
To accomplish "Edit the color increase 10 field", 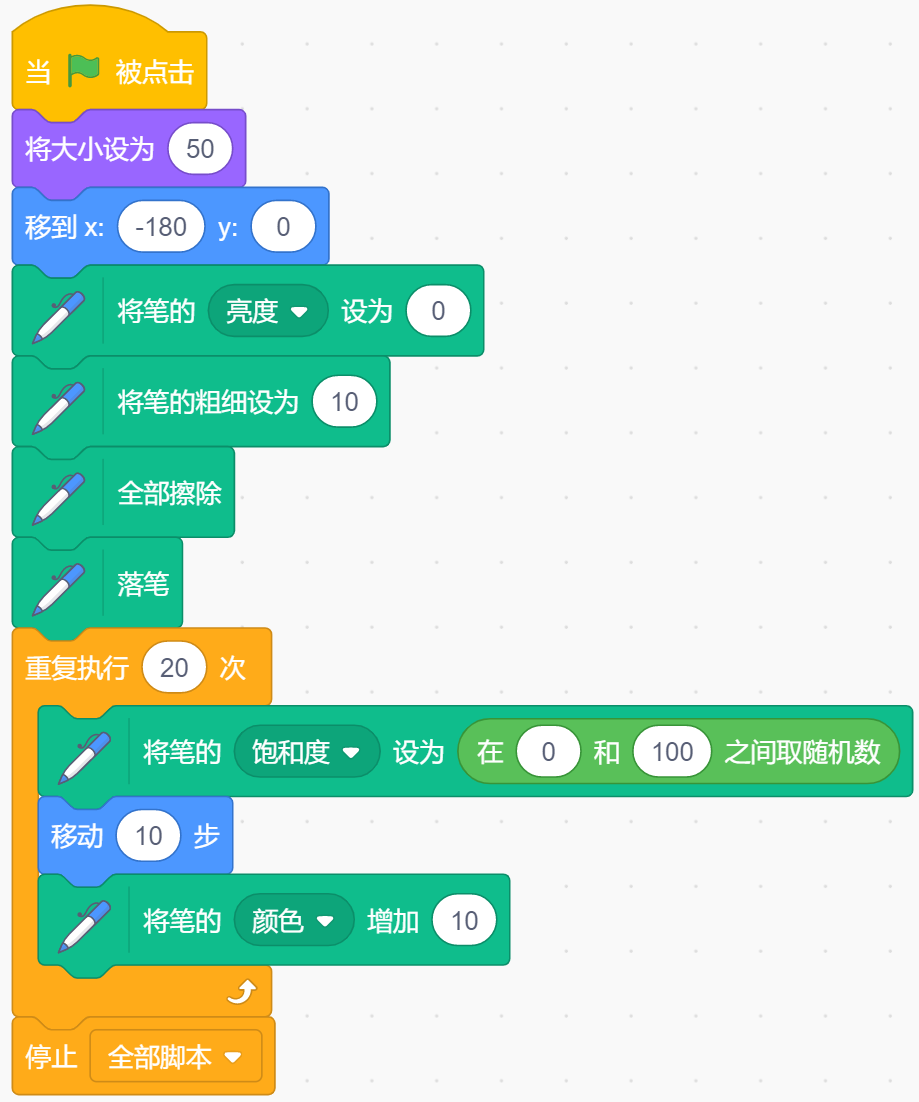I will pyautogui.click(x=464, y=921).
